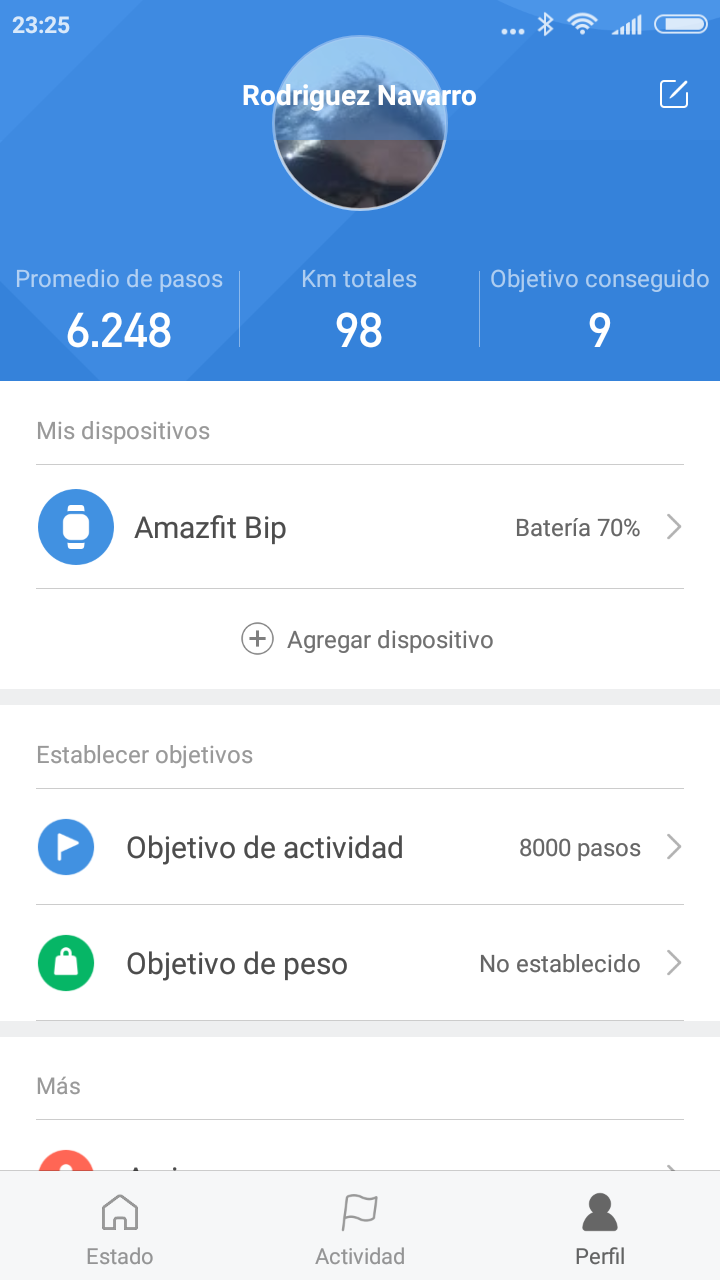Tap the Wi-Fi icon in the status bar
This screenshot has height=1280, width=720.
click(x=582, y=28)
